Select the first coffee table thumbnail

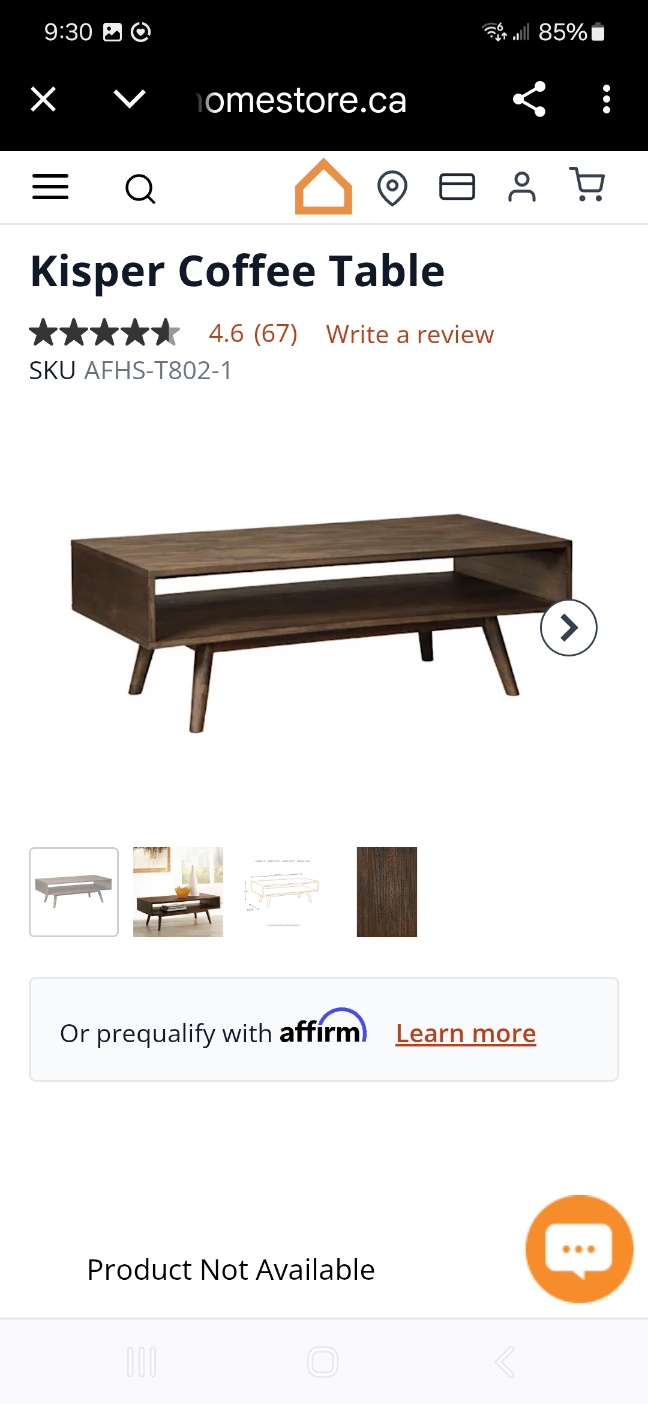(74, 892)
